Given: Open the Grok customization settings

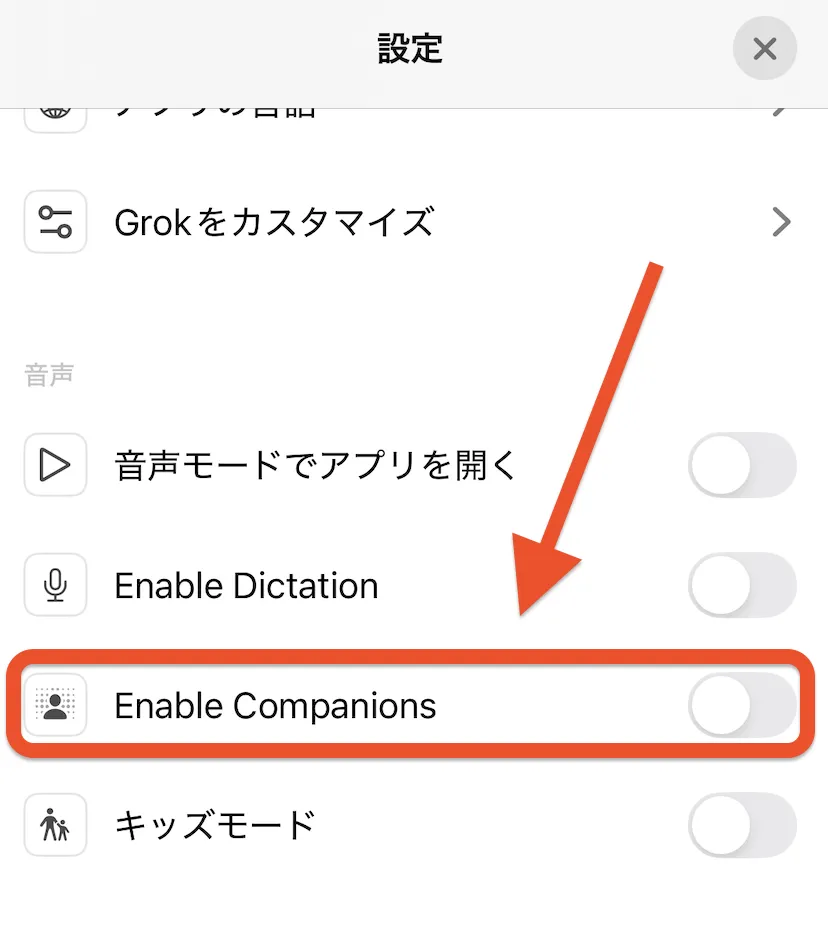Looking at the screenshot, I should click(x=275, y=222).
